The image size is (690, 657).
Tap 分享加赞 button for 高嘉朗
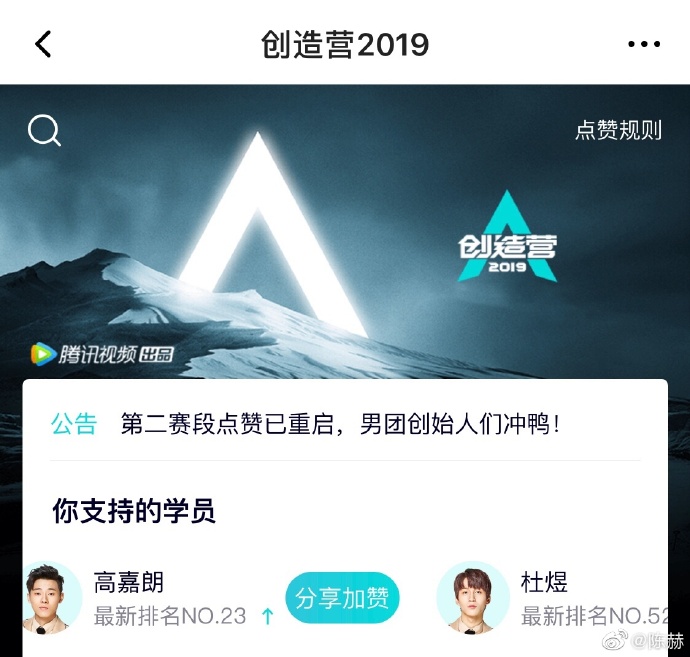(343, 599)
